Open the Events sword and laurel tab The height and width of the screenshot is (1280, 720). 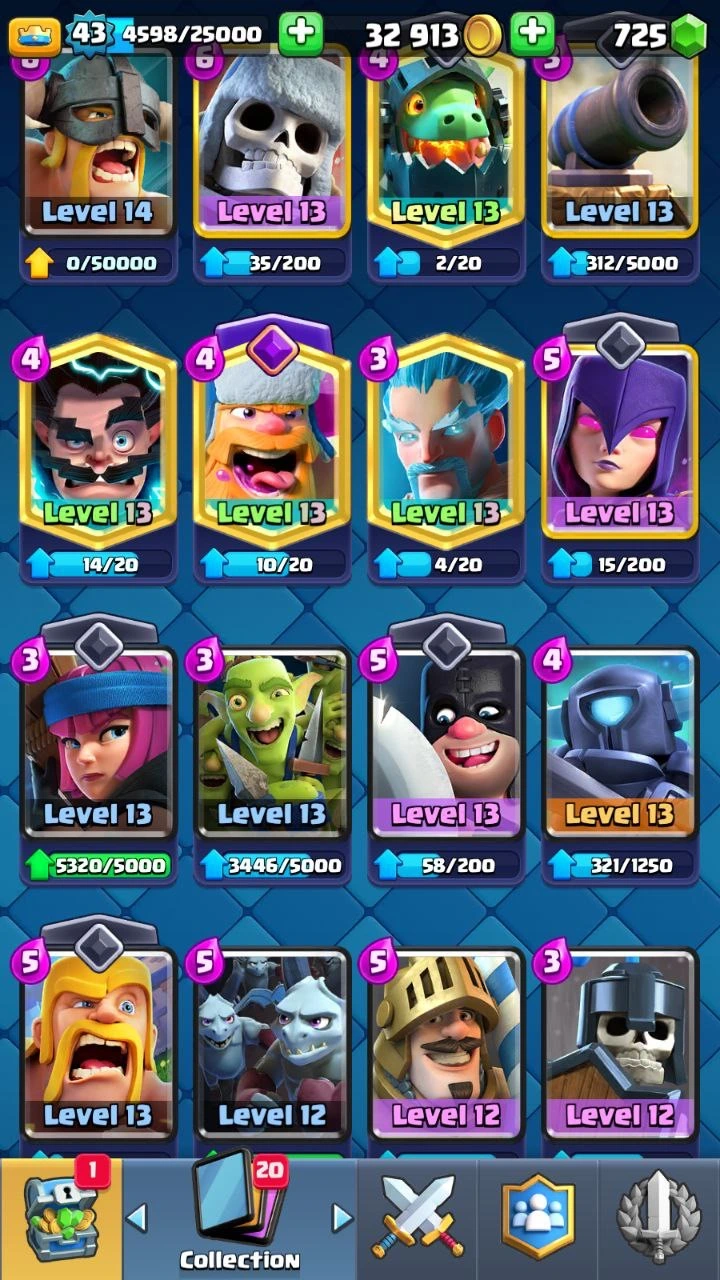point(658,1218)
